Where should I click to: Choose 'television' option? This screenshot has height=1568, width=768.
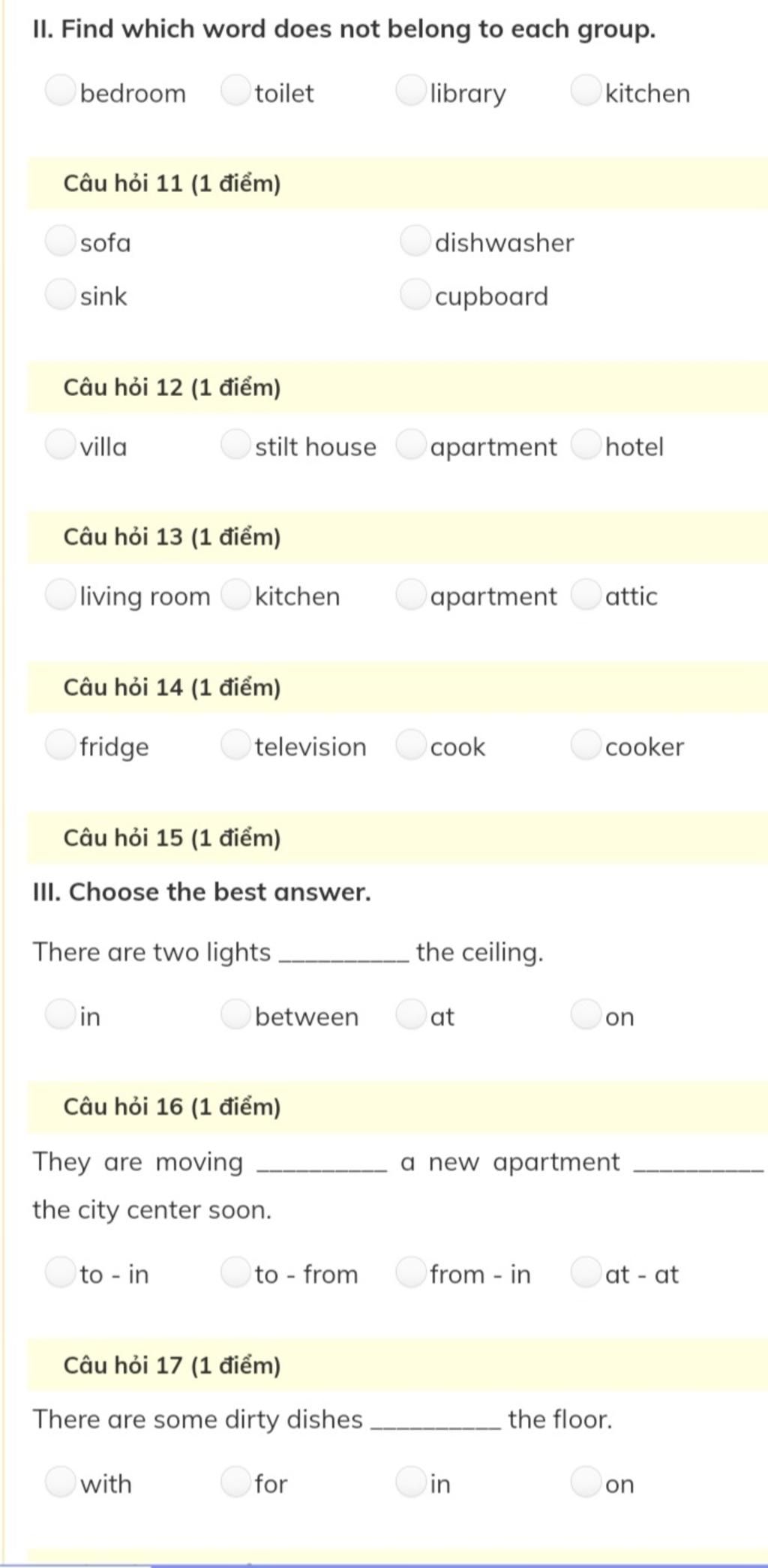(x=235, y=744)
